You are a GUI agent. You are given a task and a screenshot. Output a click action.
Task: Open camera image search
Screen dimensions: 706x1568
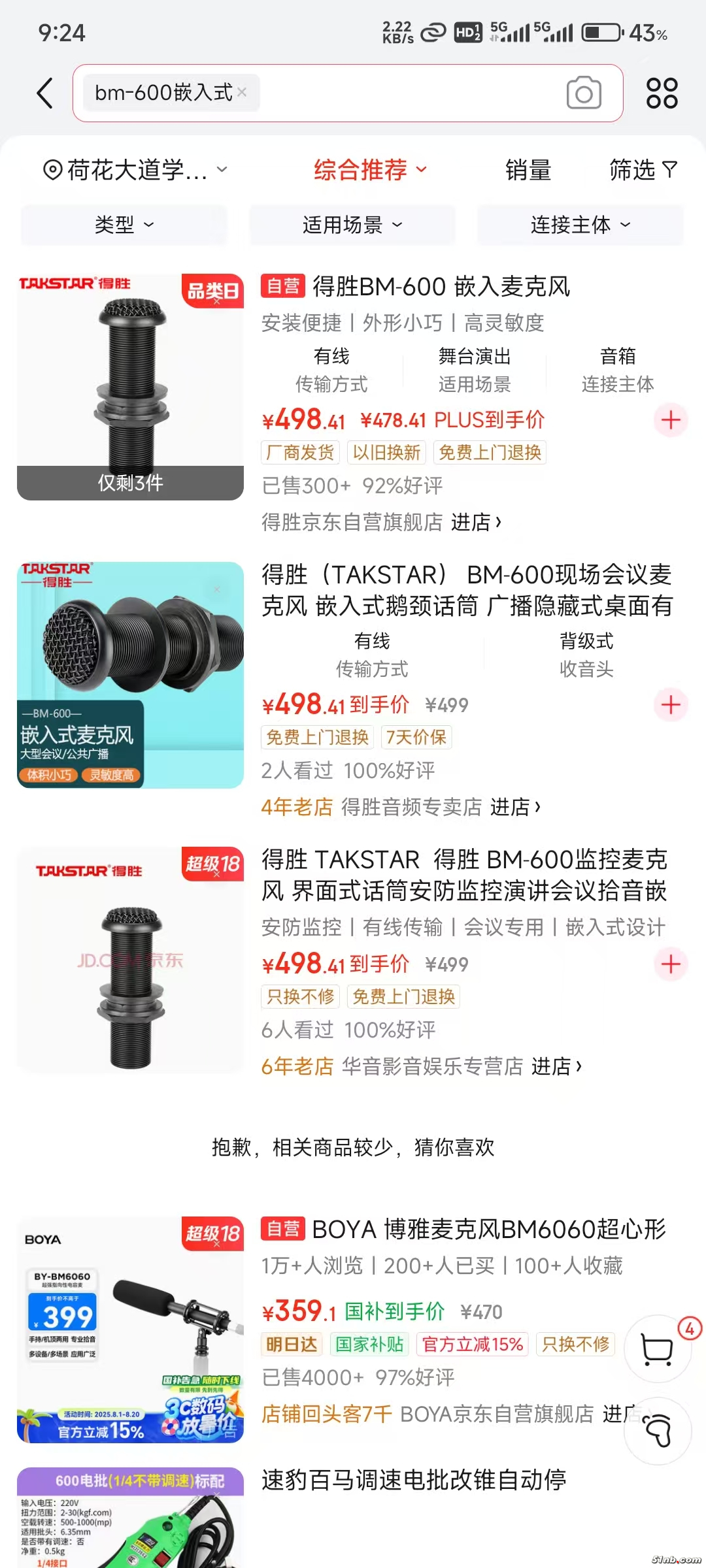[583, 93]
